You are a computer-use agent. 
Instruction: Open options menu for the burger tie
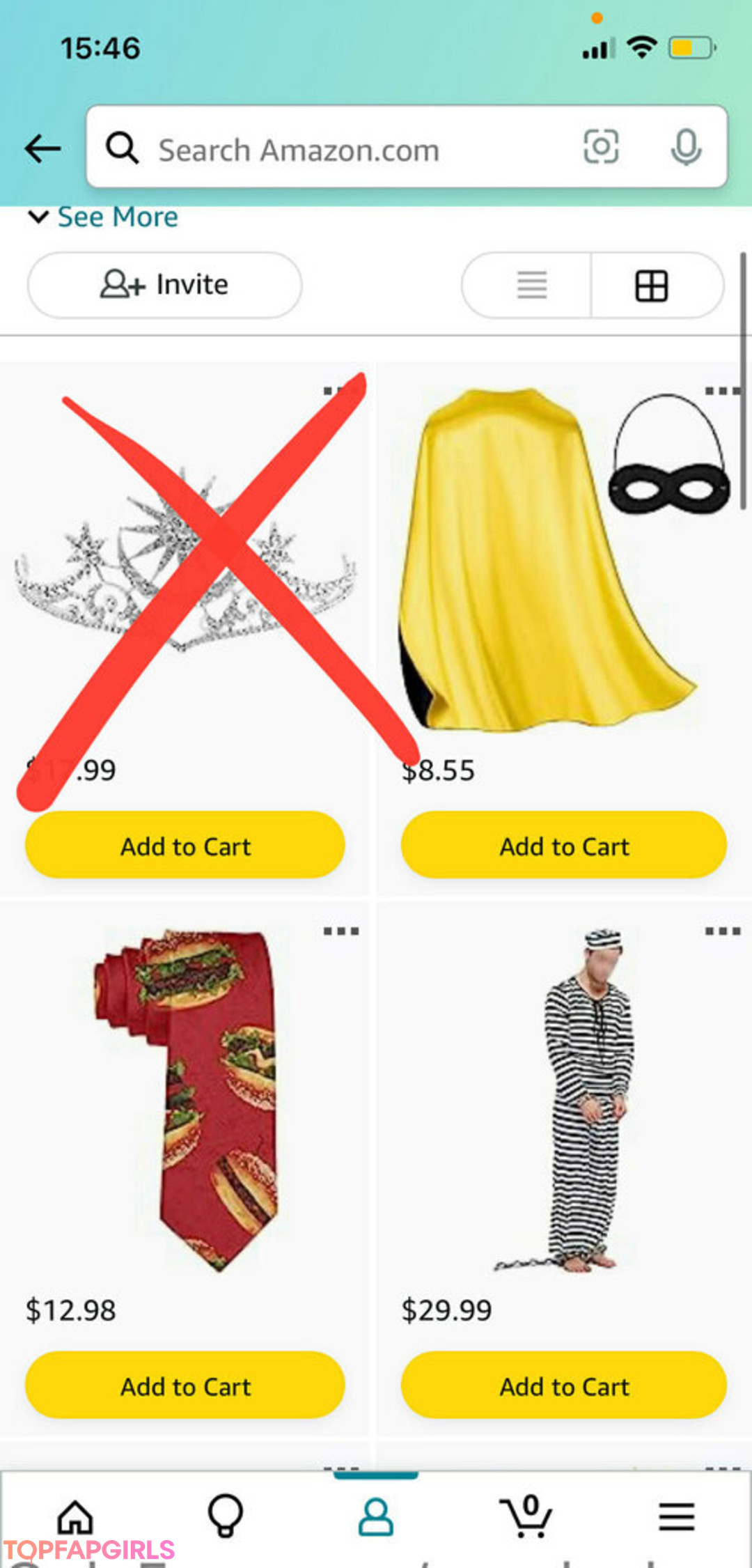[x=341, y=931]
